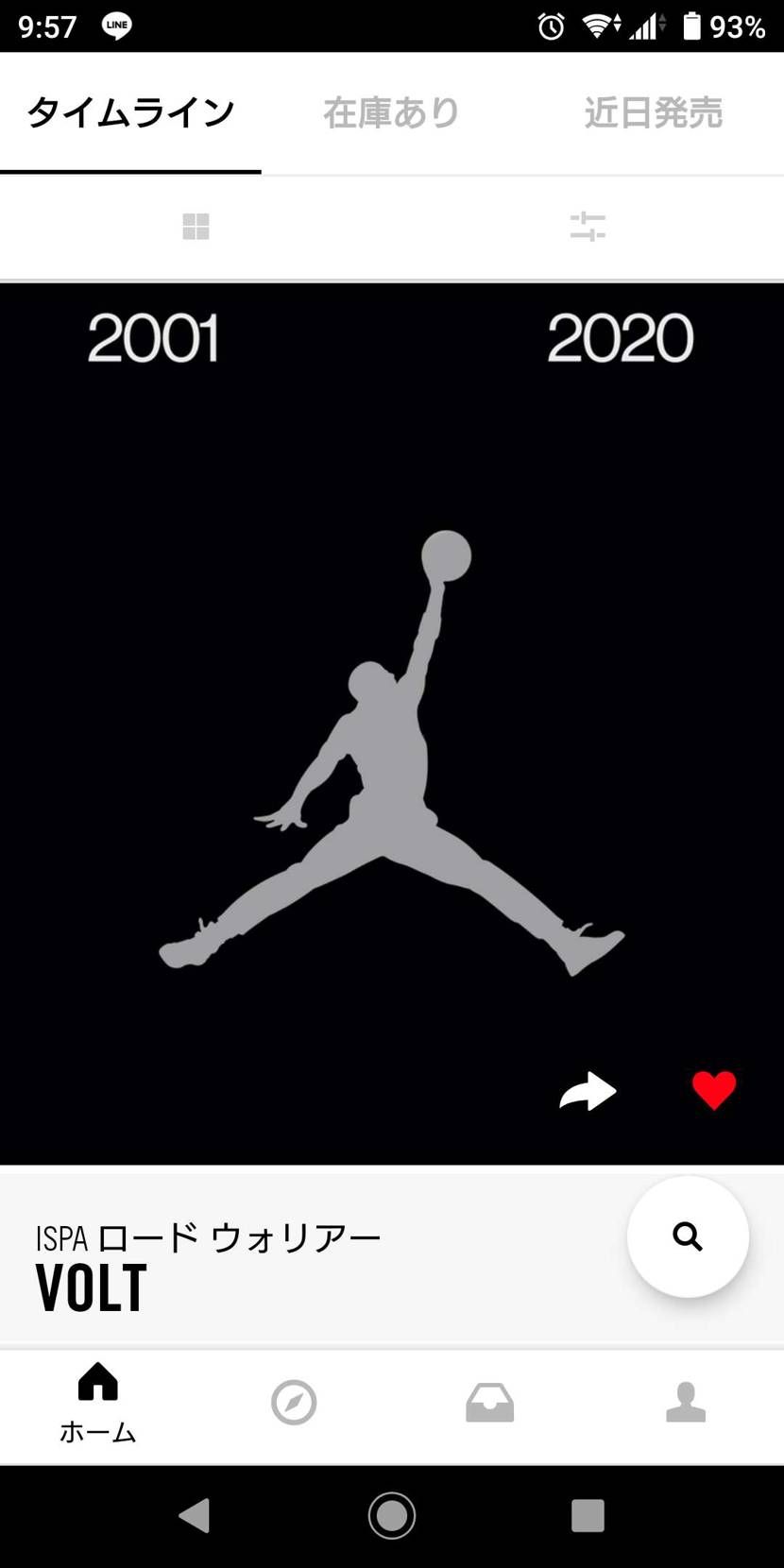Open the compass discover tab

(294, 1403)
